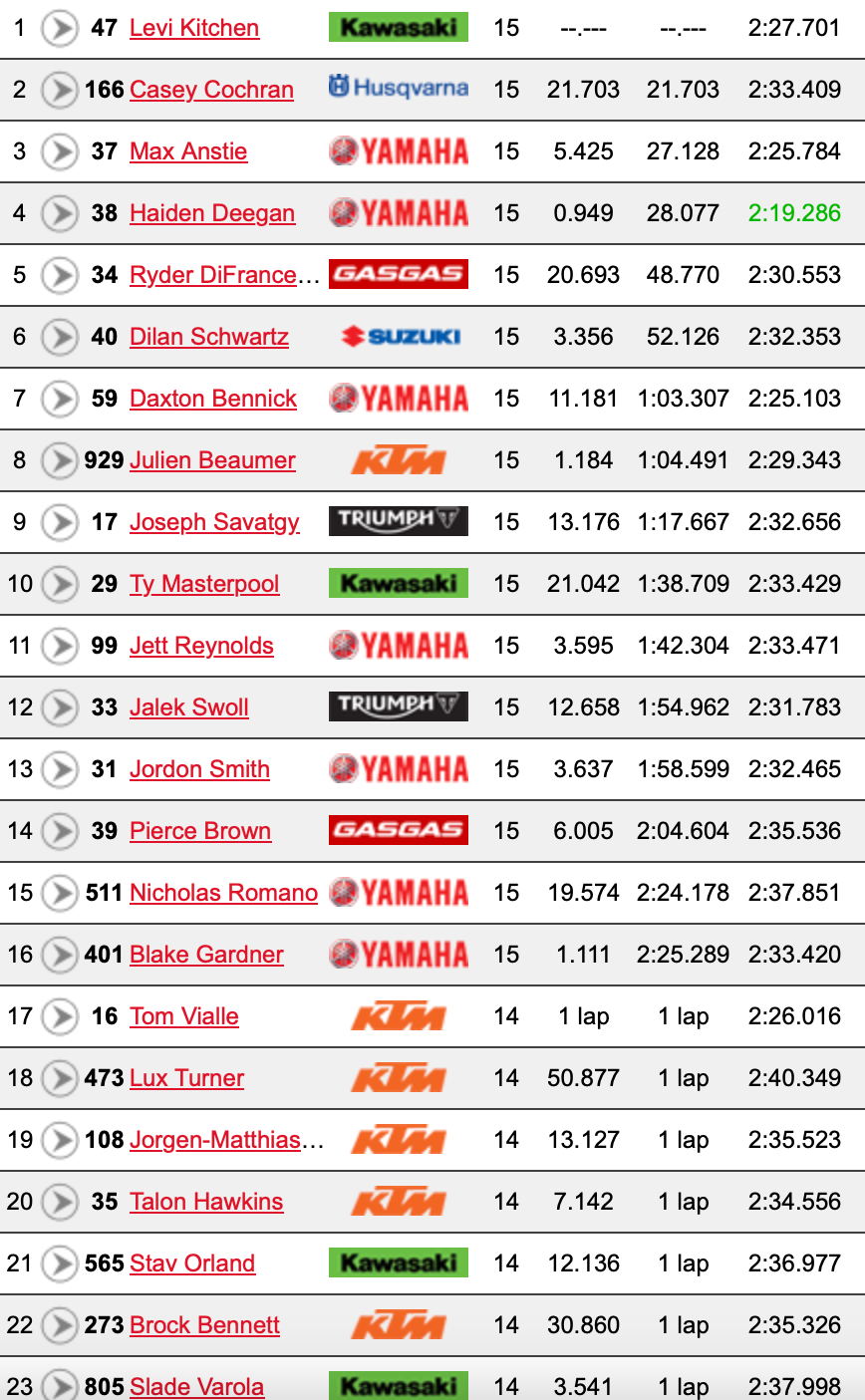Screen dimensions: 865x1400
Task: Expand Ty Masterpool's row arrow
Action: pos(59,584)
